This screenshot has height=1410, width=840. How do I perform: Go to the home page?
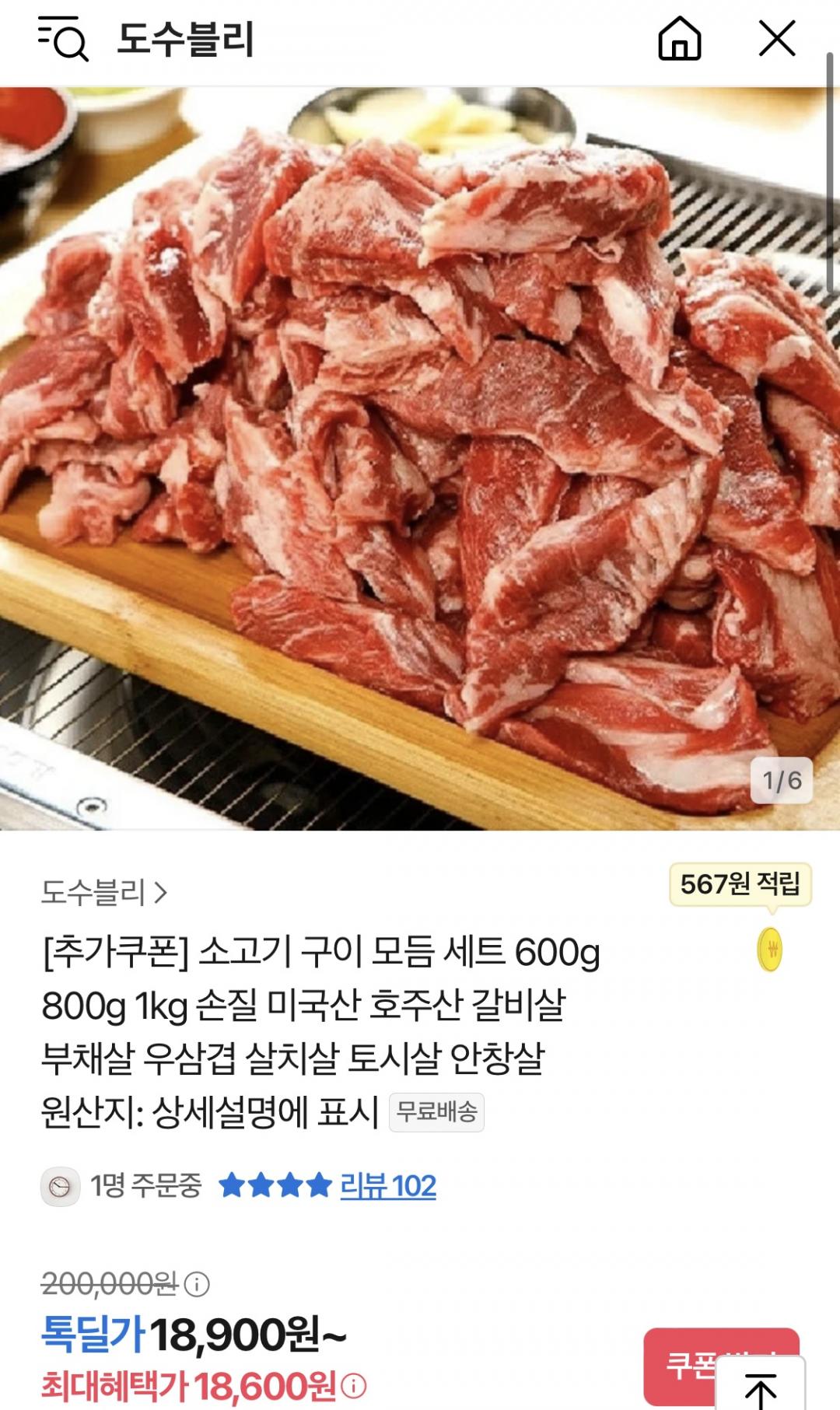point(679,39)
